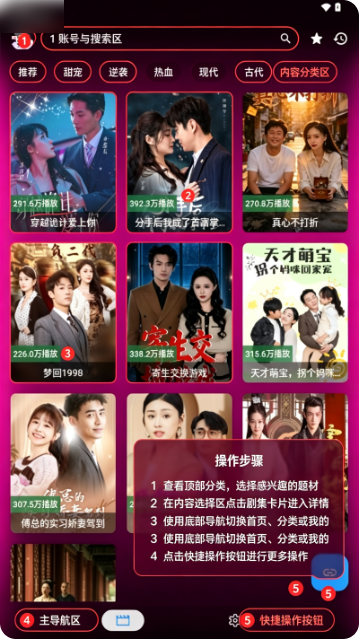The width and height of the screenshot is (360, 640).
Task: Open the drama 真心不打折
Action: [x=295, y=162]
